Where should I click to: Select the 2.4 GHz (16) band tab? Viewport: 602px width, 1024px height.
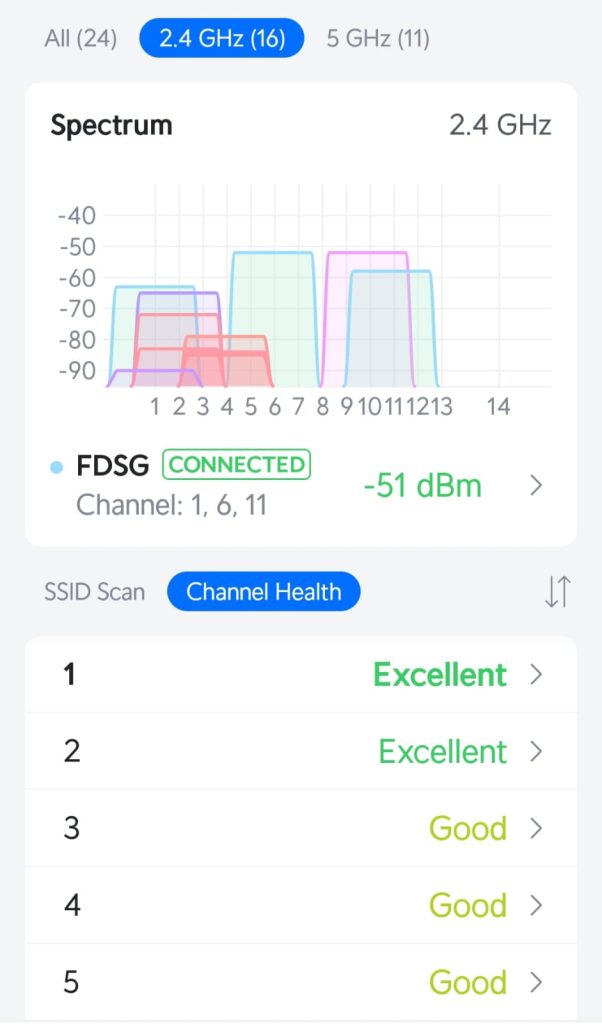pyautogui.click(x=221, y=39)
